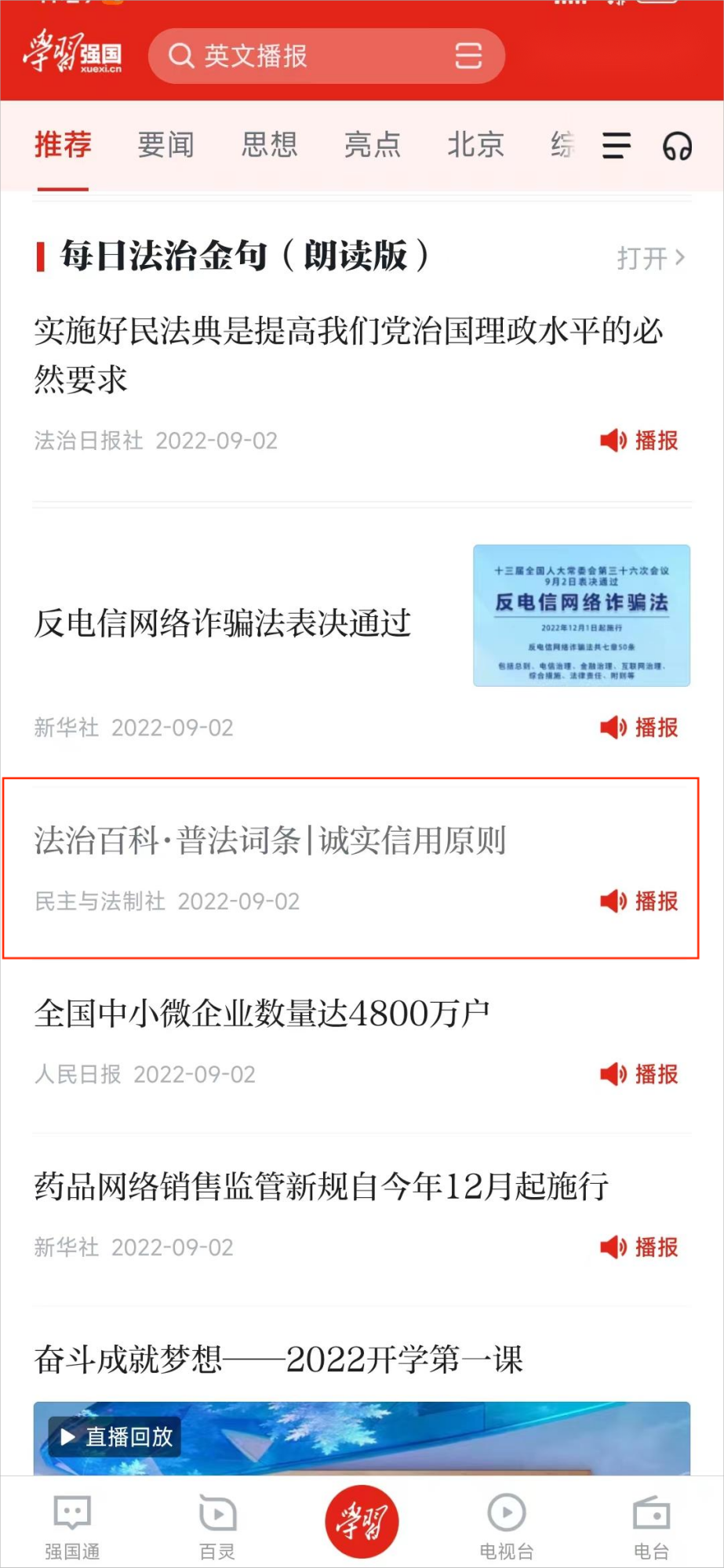
Task: Tap the channel list icon beside headphones
Action: [x=617, y=146]
